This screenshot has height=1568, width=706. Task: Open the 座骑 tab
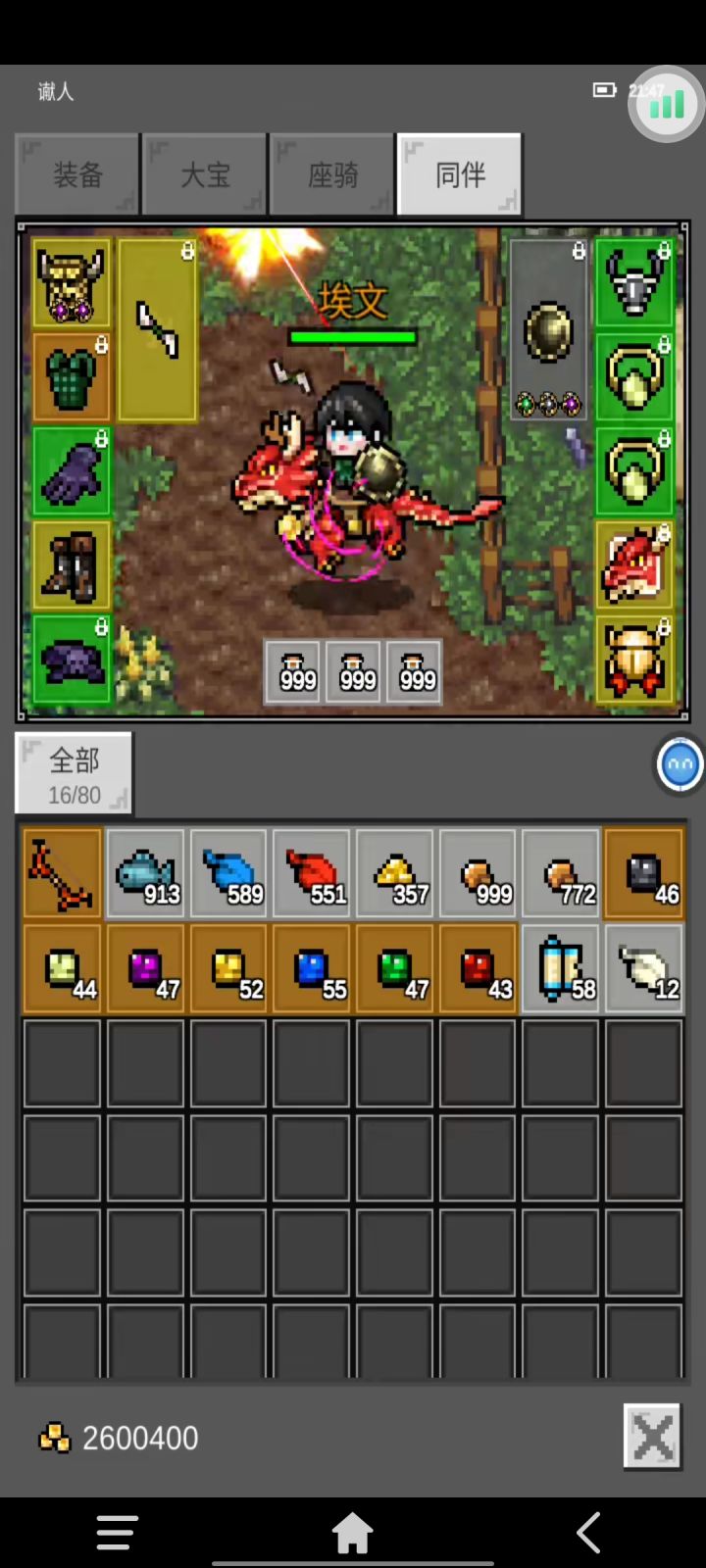[331, 173]
